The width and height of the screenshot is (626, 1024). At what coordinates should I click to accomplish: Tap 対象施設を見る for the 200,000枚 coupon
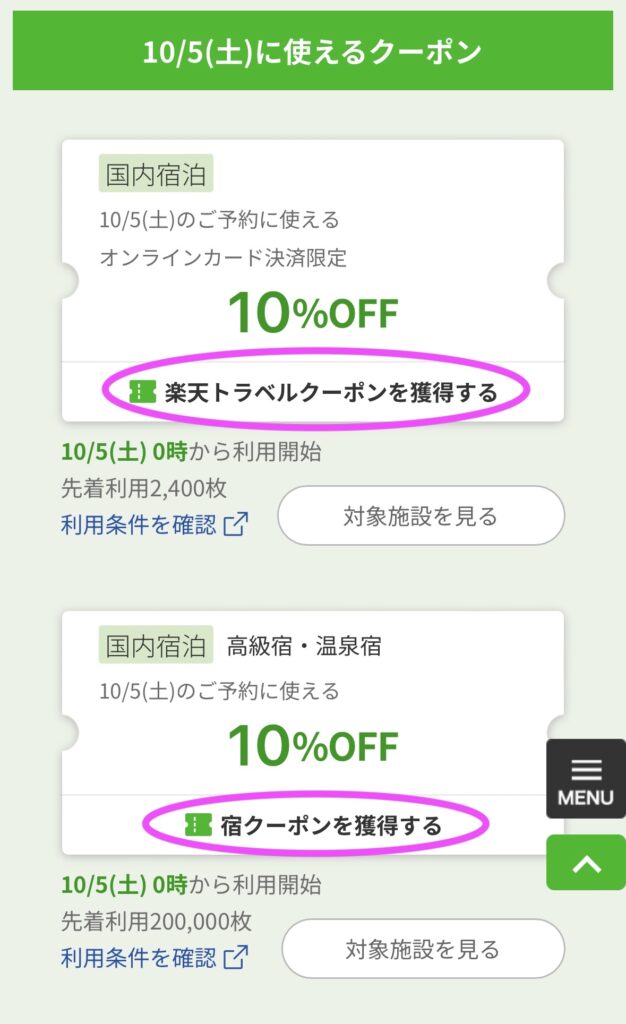[422, 948]
